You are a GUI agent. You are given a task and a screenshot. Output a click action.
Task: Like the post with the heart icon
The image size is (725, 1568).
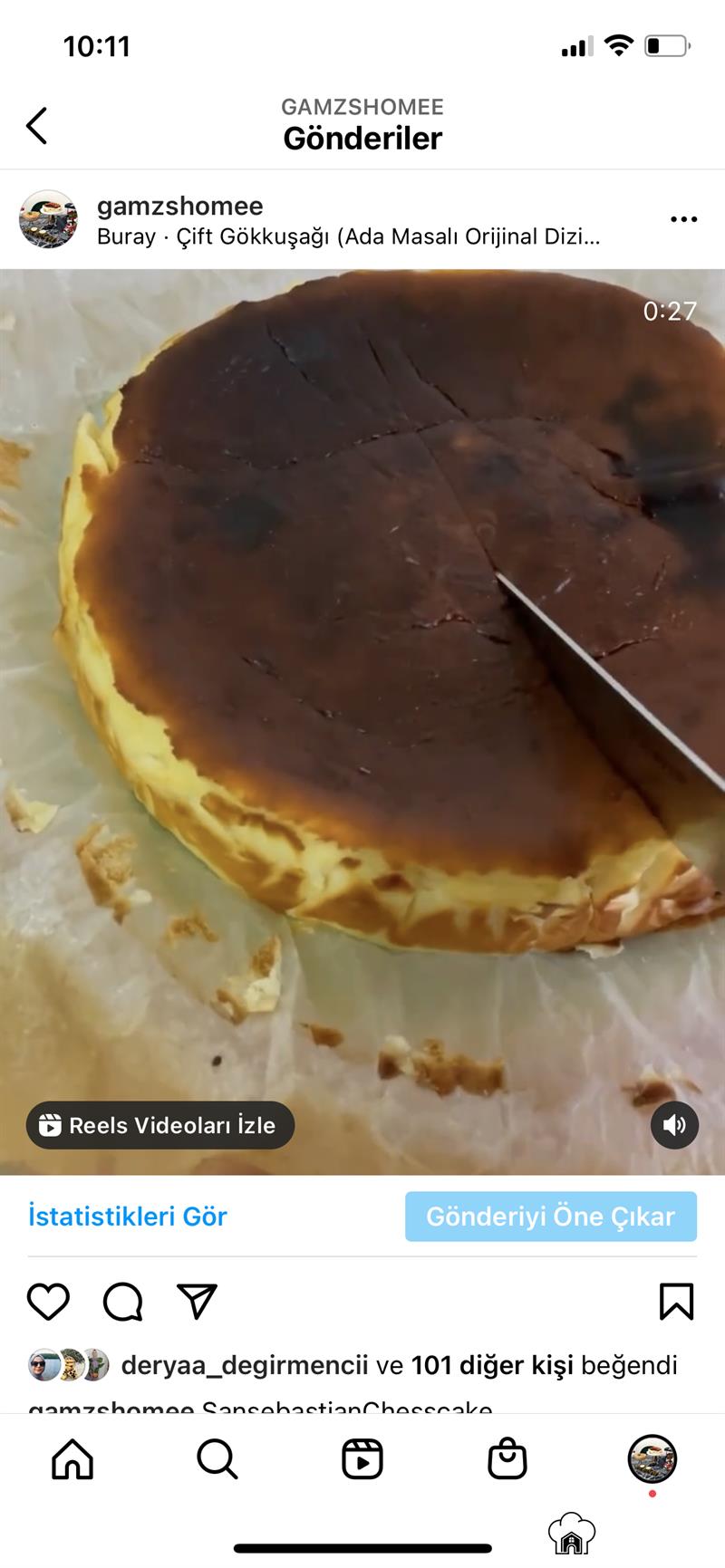(48, 1302)
